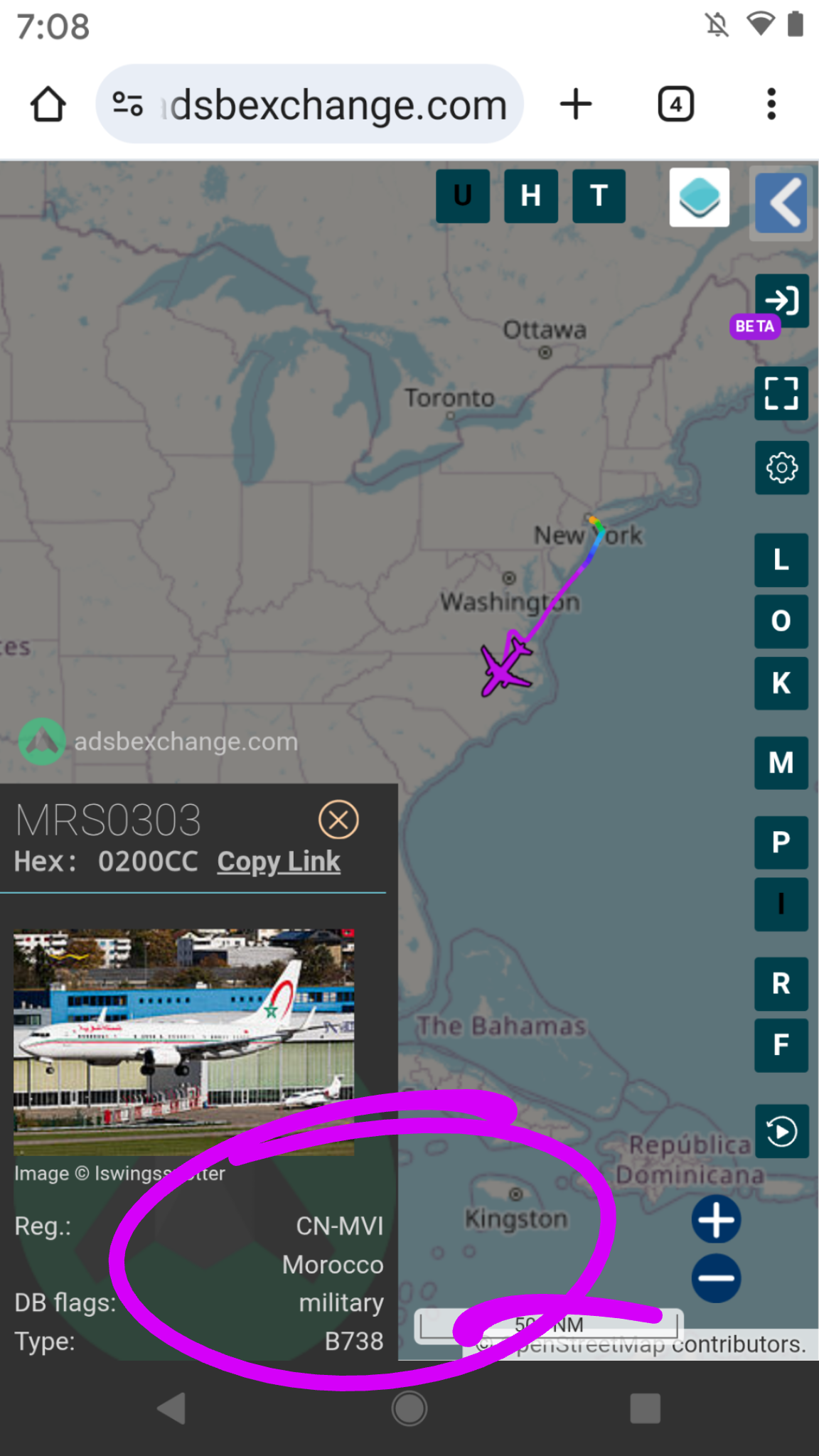Tap the browser home icon
Image resolution: width=819 pixels, height=1456 pixels.
[48, 105]
